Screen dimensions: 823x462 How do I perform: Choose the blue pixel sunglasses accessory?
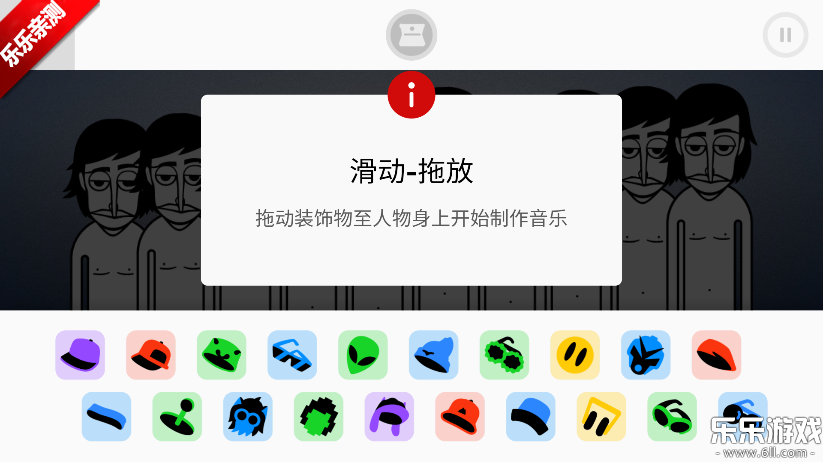[292, 355]
